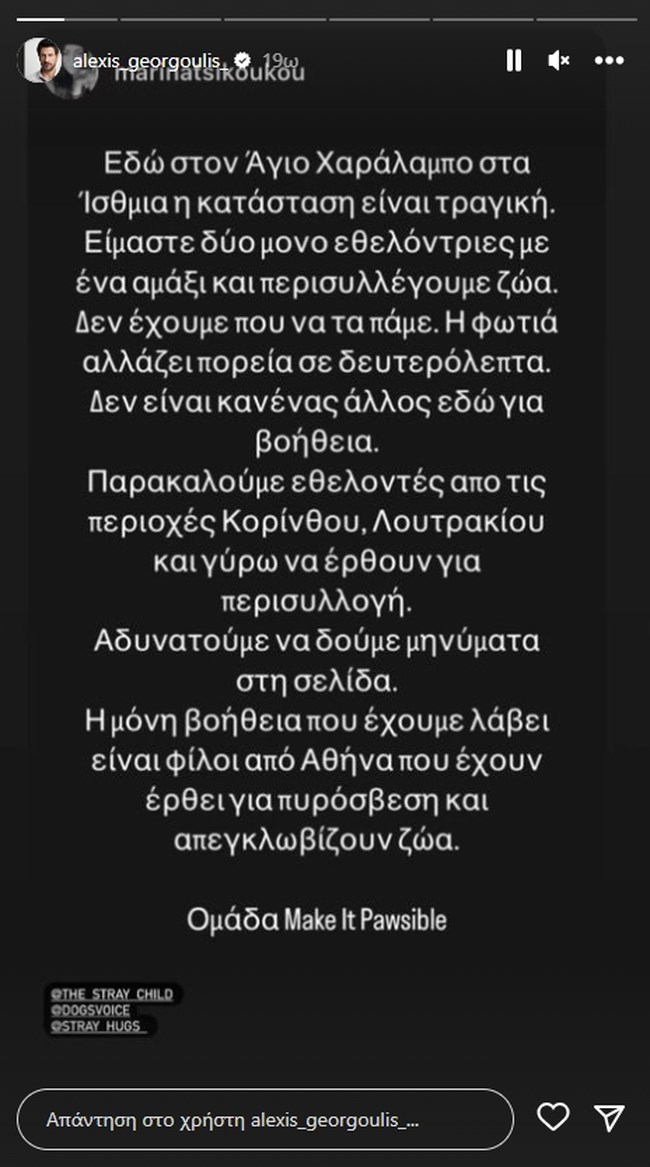This screenshot has height=1167, width=650.
Task: Open the @DOGSVOICE mention
Action: (x=90, y=1010)
